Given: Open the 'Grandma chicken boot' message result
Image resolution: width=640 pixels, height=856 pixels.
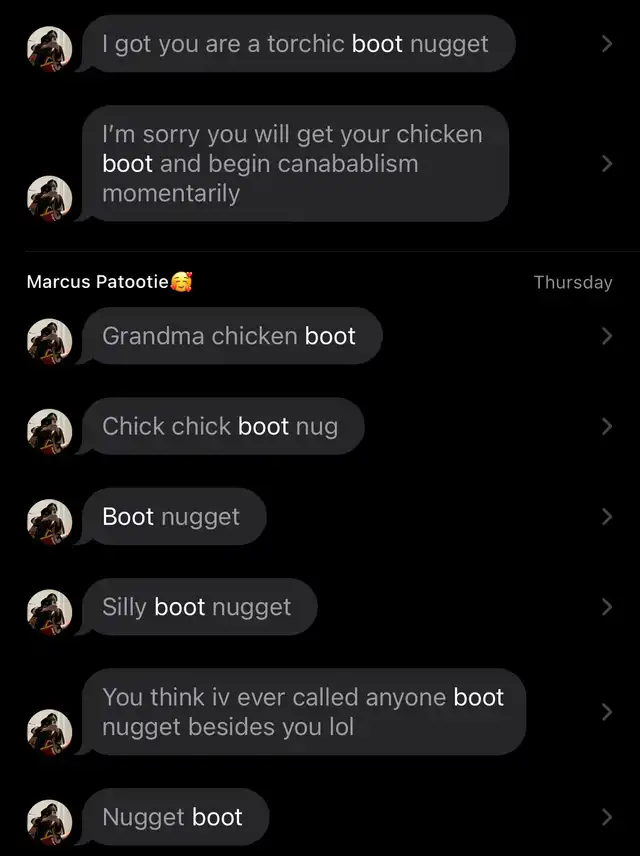Looking at the screenshot, I should tap(229, 336).
